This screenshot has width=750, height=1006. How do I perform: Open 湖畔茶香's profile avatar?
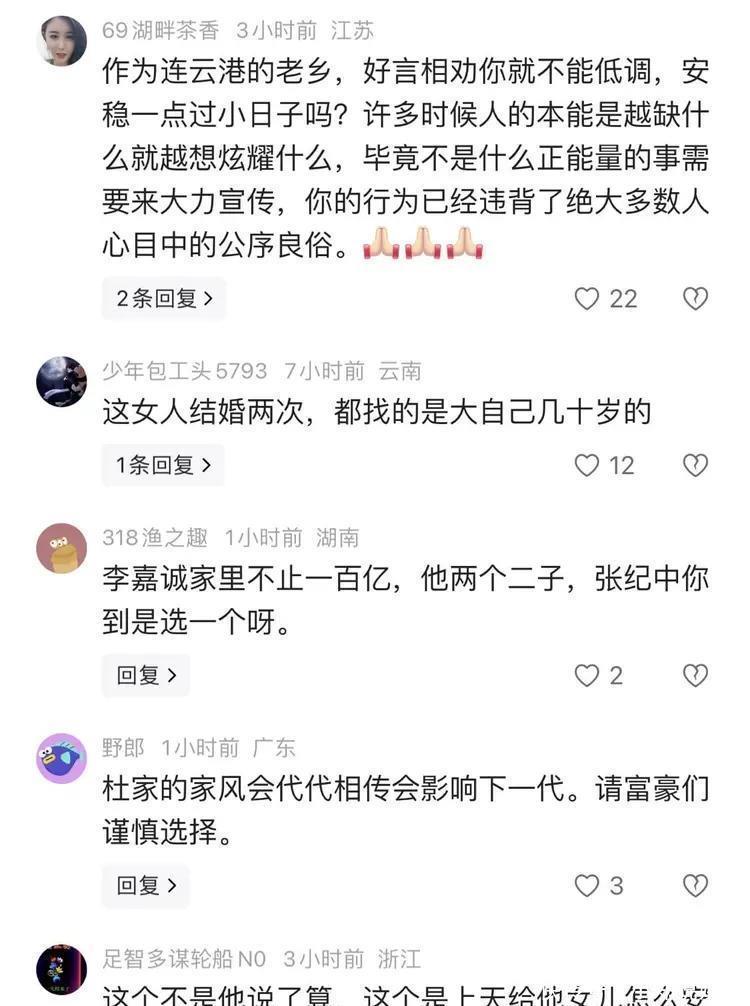tap(61, 41)
